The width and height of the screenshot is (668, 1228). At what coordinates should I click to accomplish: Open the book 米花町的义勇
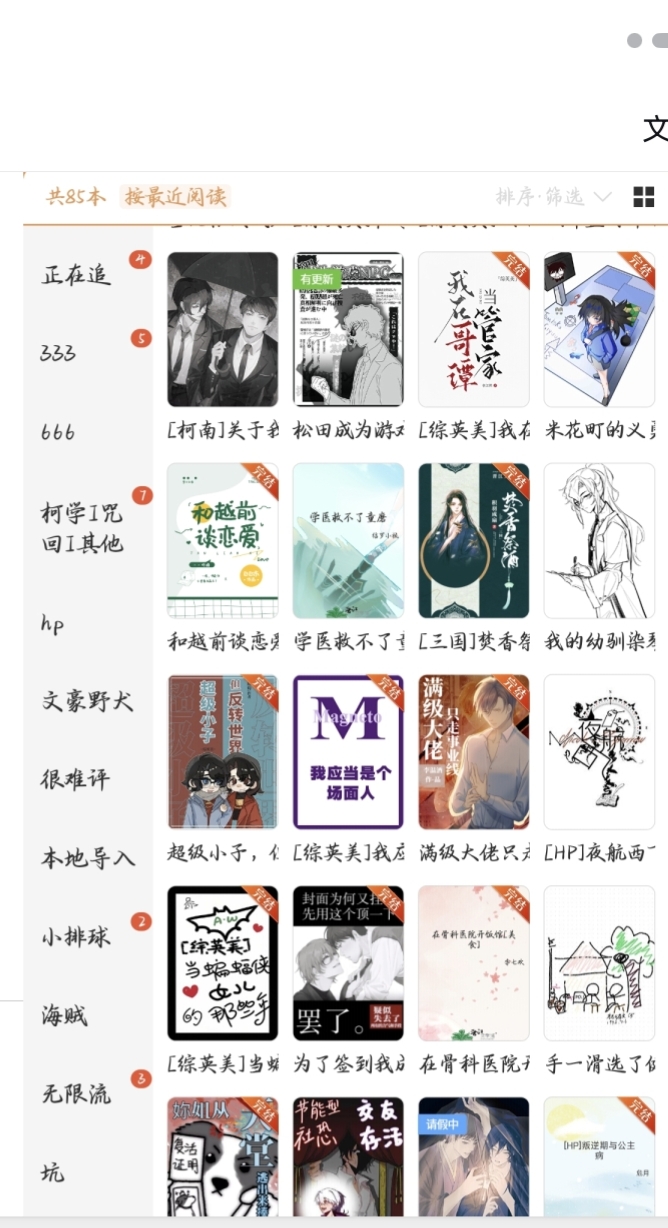coord(599,330)
